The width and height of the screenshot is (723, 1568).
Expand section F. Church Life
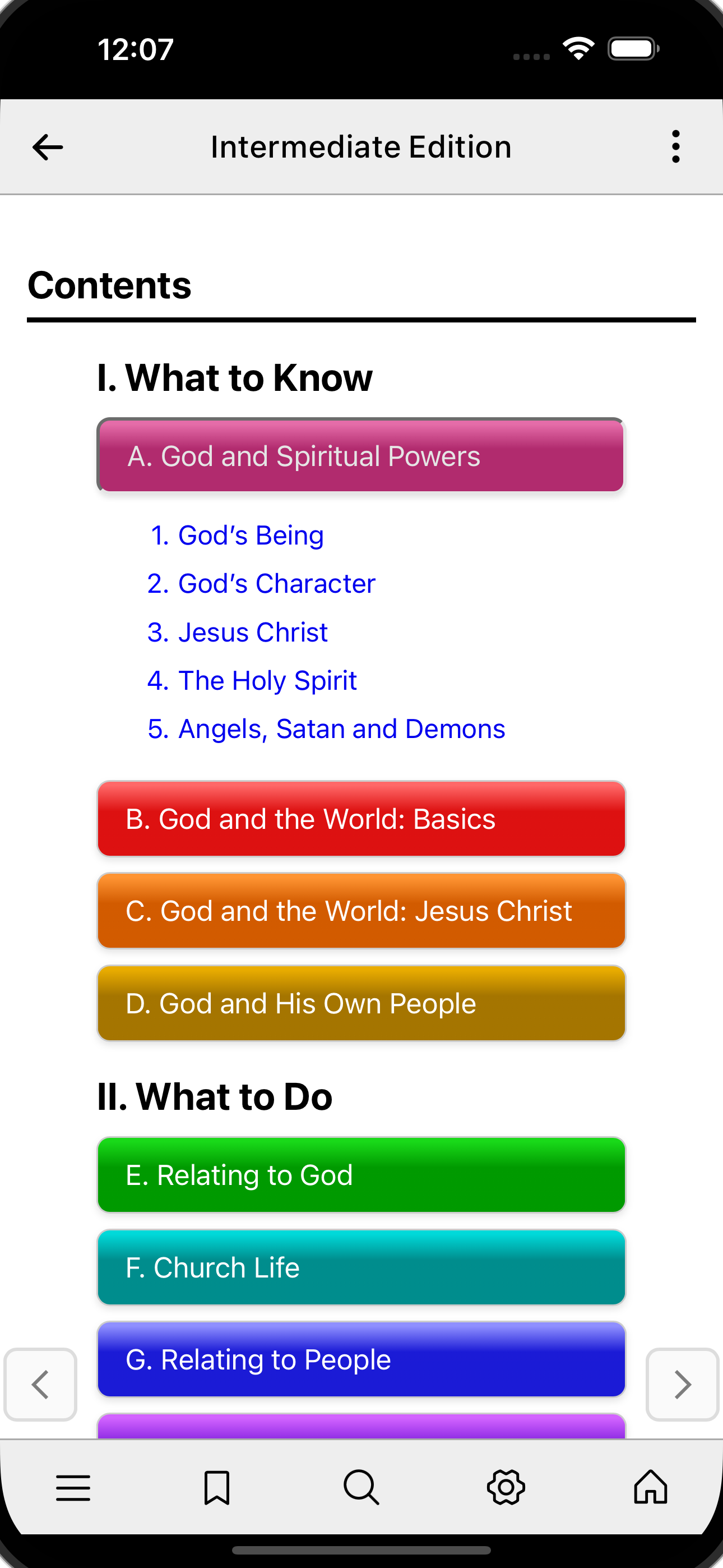tap(361, 1267)
